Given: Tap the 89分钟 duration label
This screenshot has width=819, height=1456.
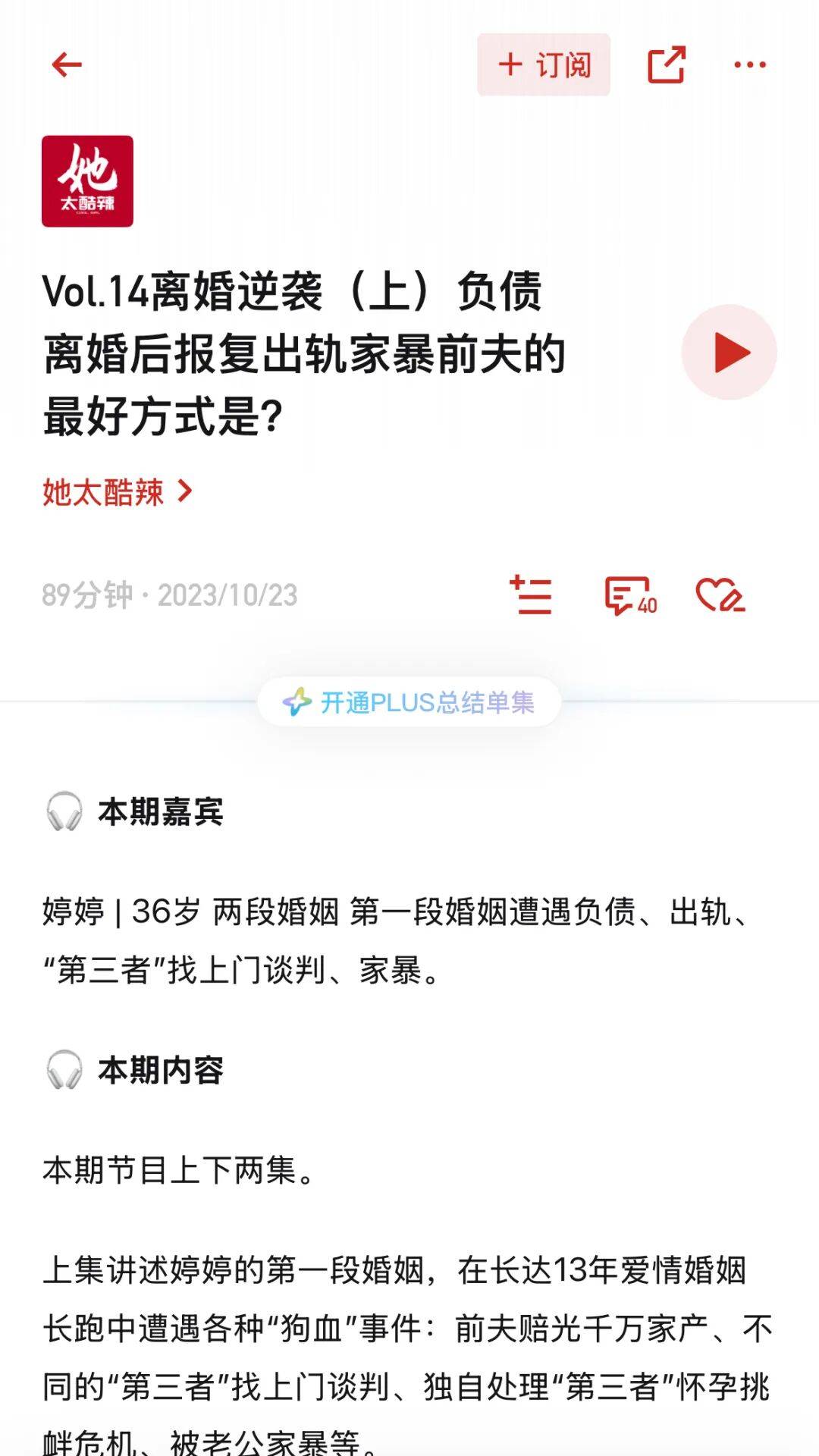Looking at the screenshot, I should [x=83, y=597].
